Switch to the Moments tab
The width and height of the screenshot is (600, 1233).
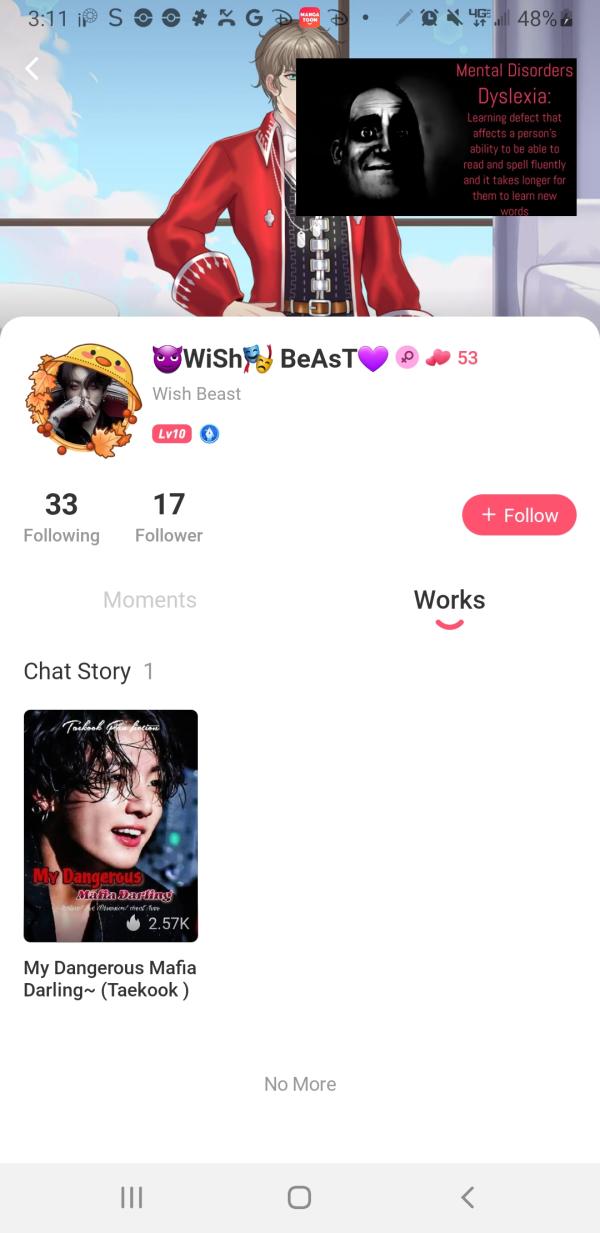(150, 600)
